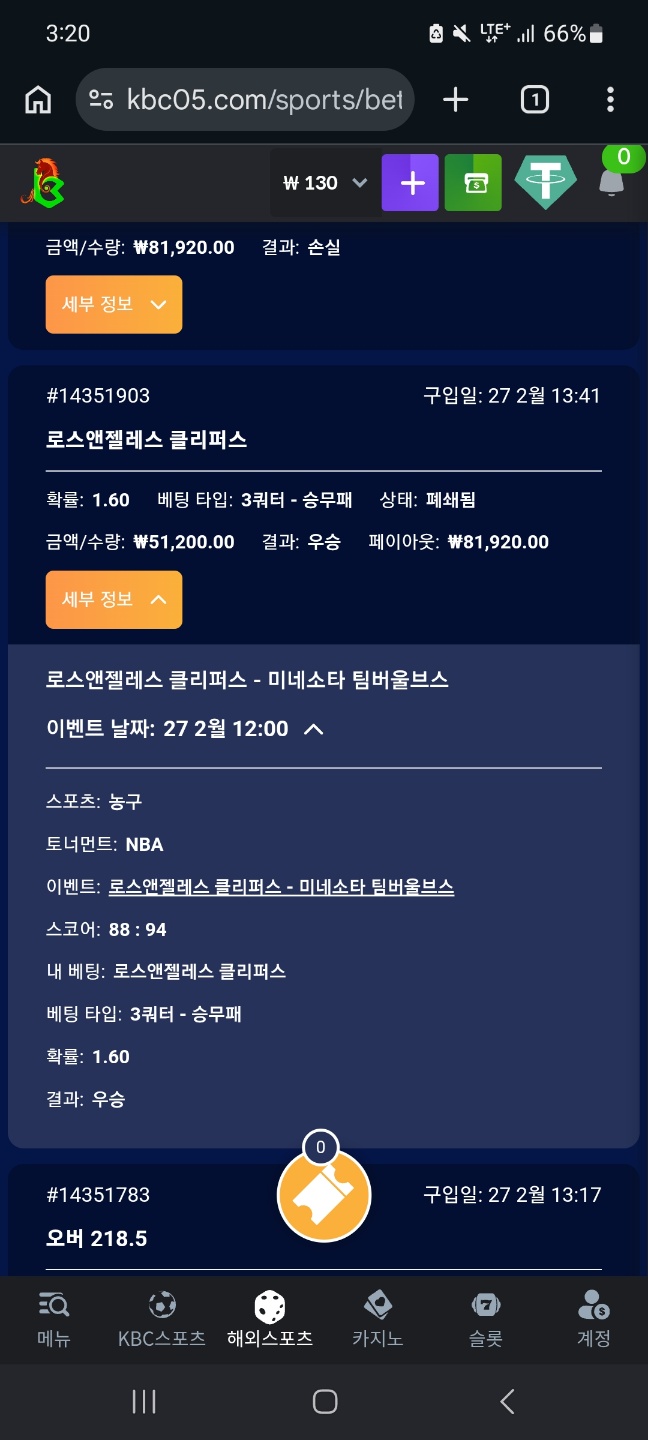Tap the kbc05.com address bar
648x1440 pixels.
pos(245,100)
